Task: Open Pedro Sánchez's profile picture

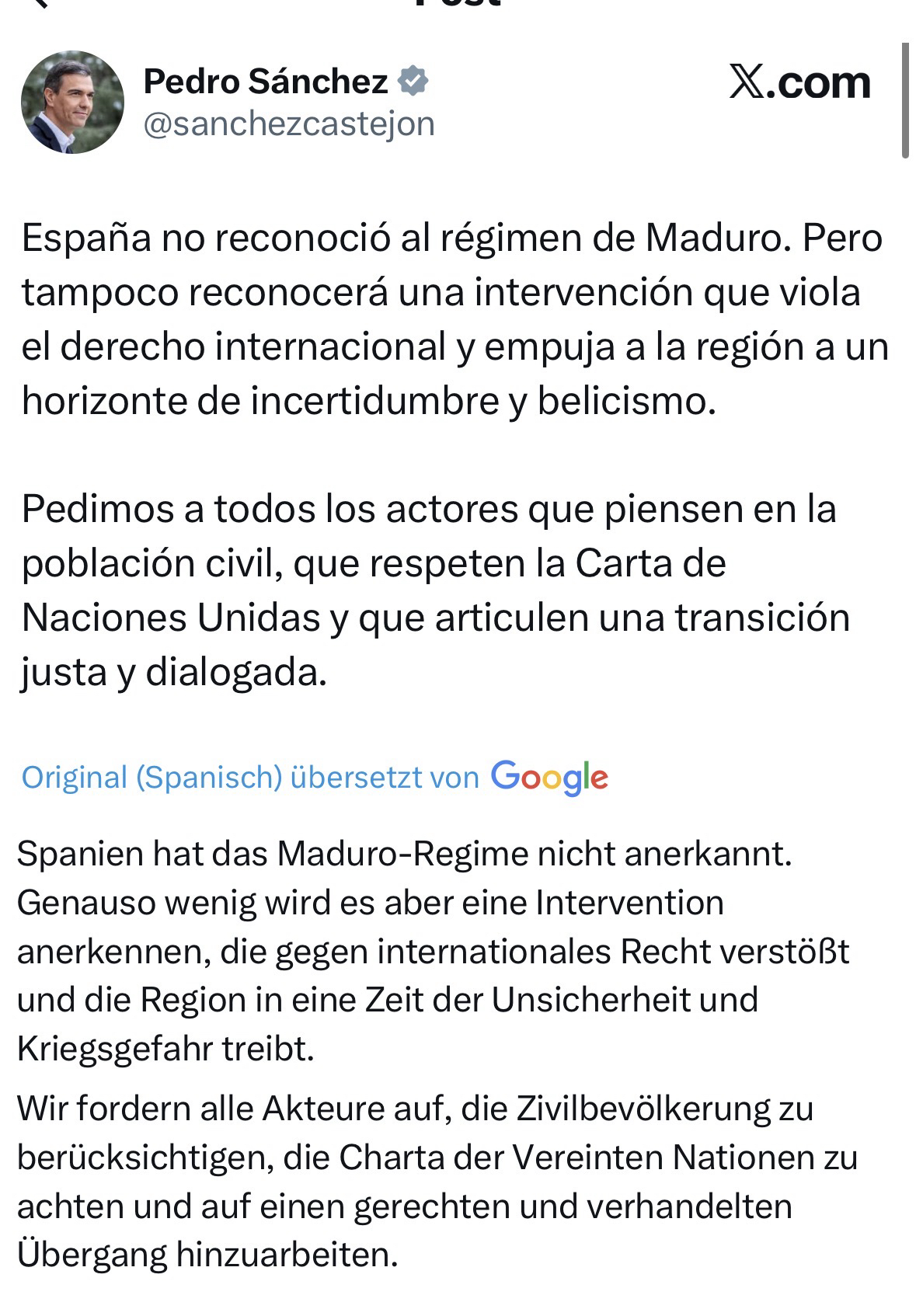Action: (x=71, y=103)
